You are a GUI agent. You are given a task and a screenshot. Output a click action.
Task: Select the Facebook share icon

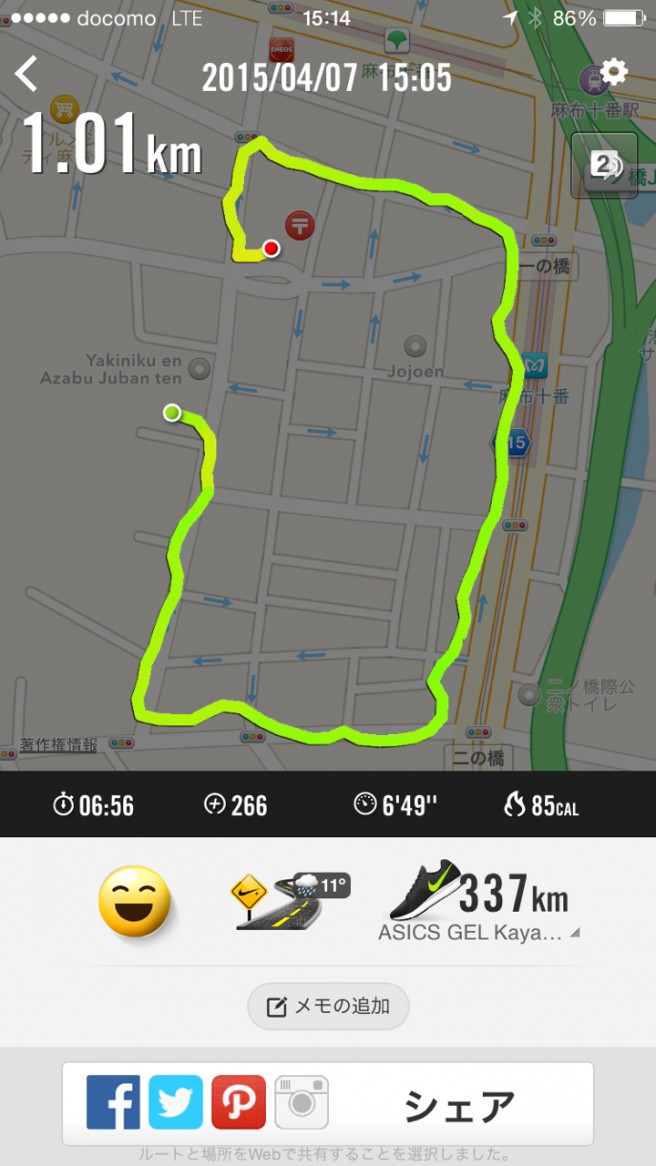click(x=113, y=1102)
